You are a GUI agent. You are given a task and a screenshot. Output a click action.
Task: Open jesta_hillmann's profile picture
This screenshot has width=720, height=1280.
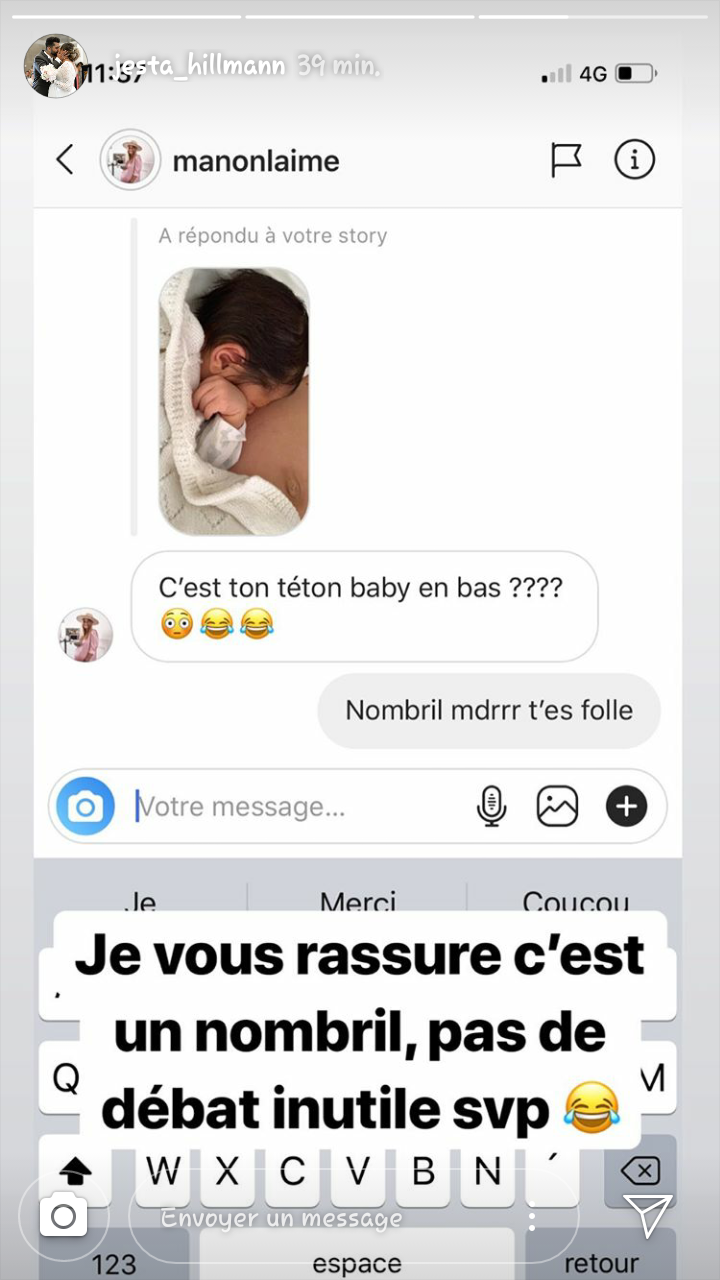pyautogui.click(x=55, y=66)
